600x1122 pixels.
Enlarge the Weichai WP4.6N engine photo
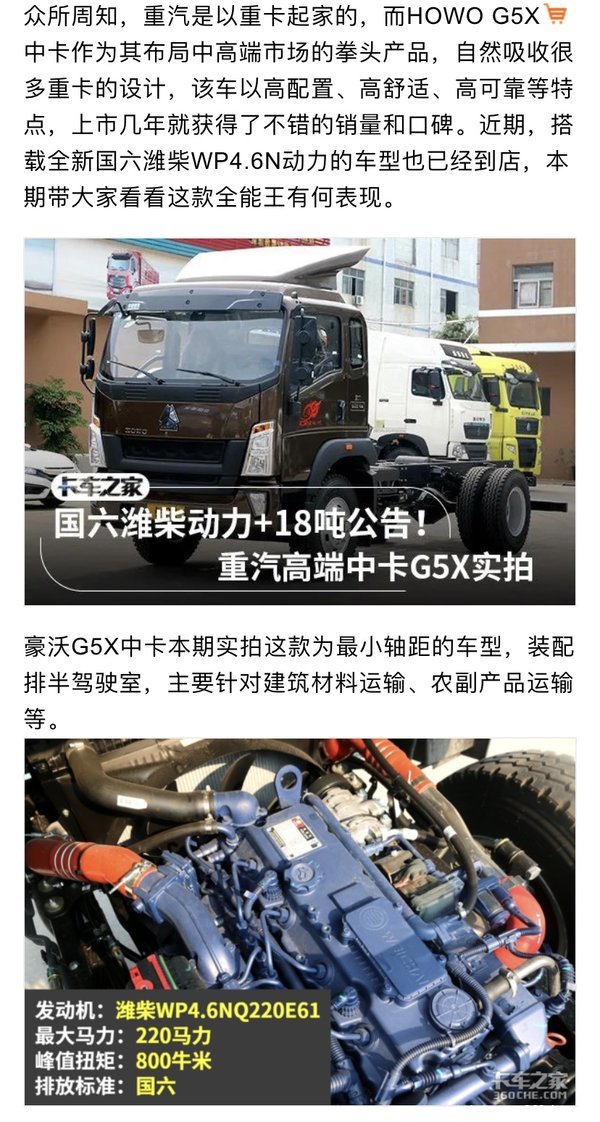click(299, 920)
